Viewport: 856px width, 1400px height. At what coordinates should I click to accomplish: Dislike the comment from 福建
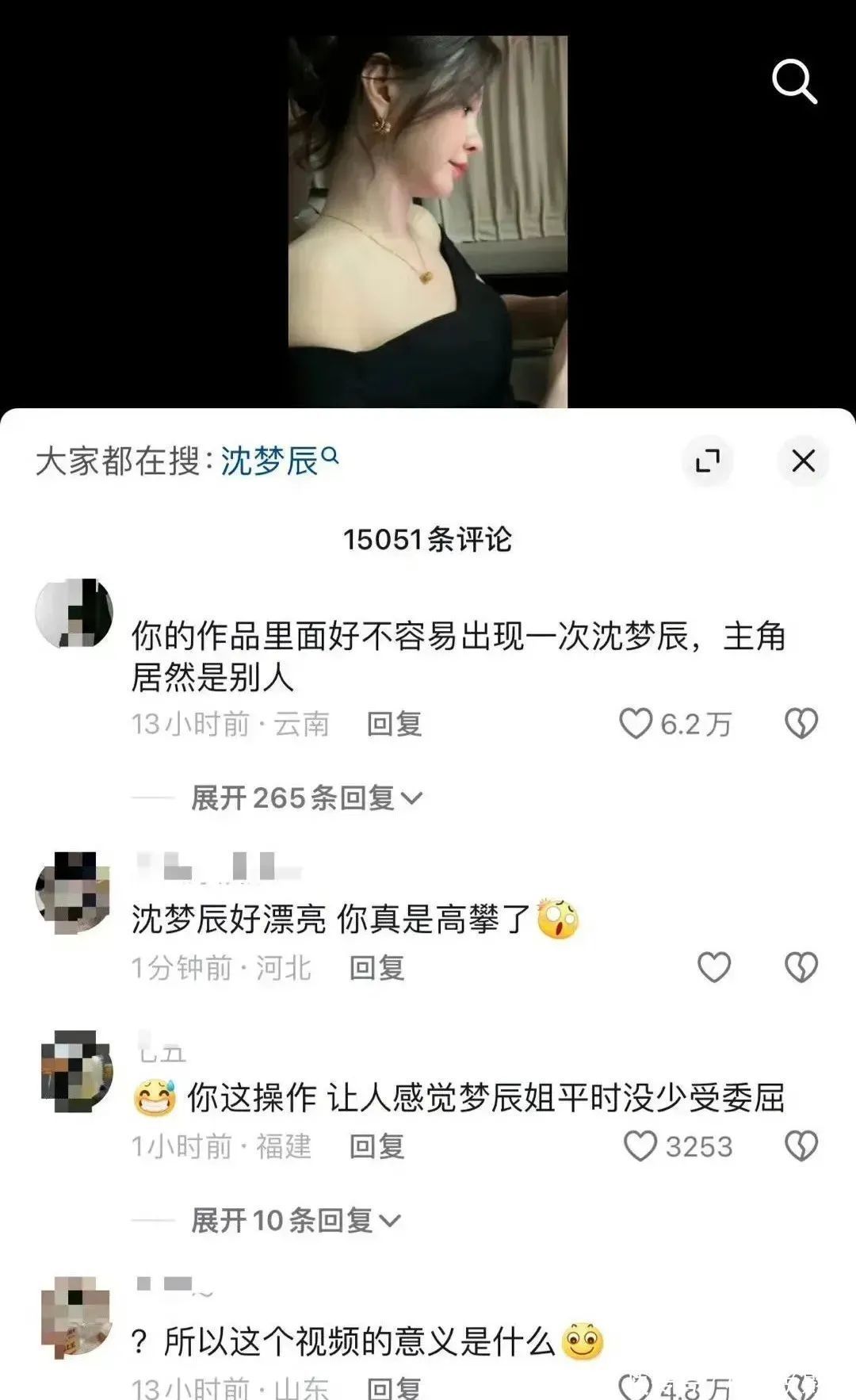coord(801,1146)
